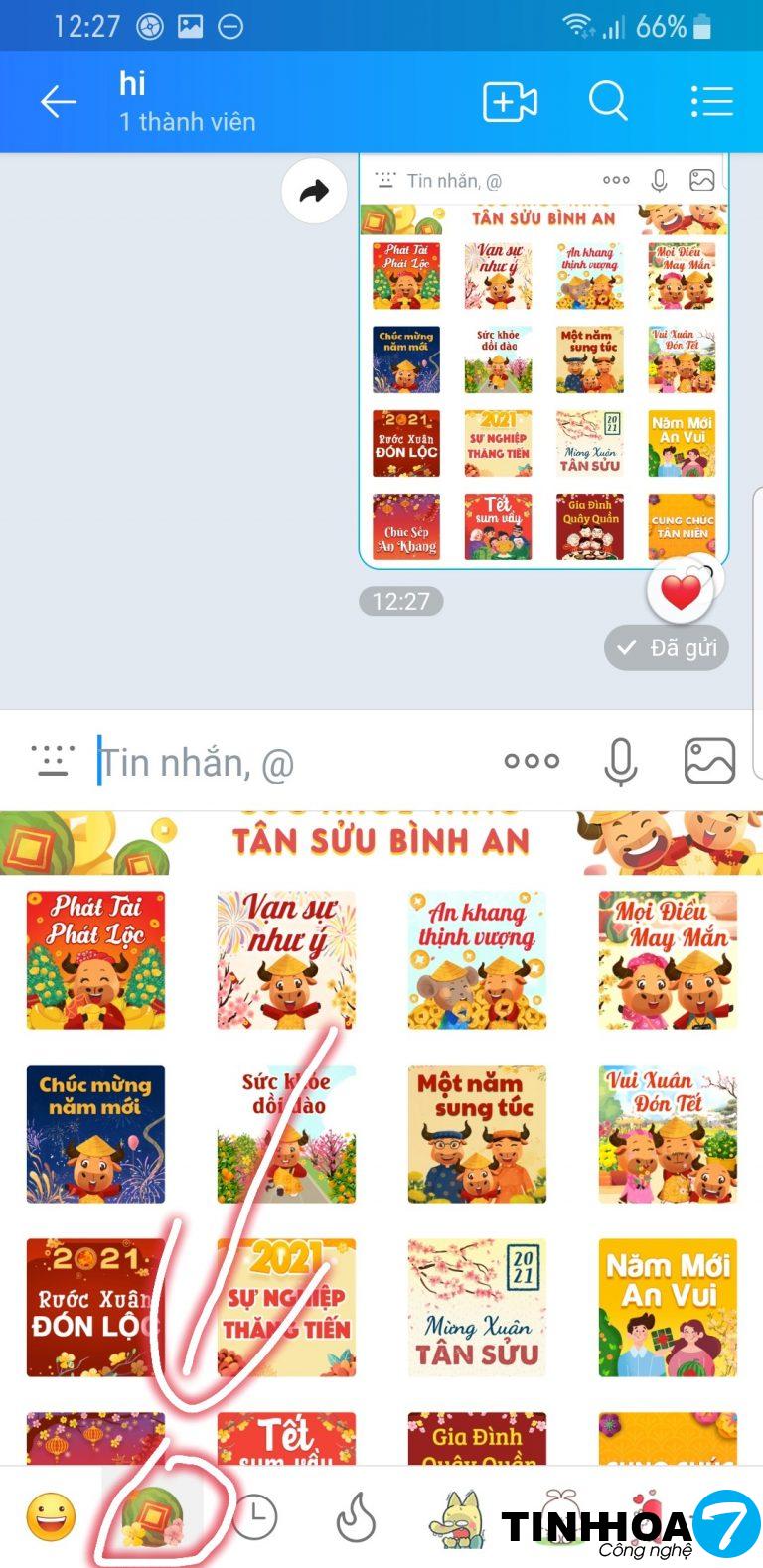763x1568 pixels.
Task: React with heart to sent image
Action: pyautogui.click(x=682, y=592)
